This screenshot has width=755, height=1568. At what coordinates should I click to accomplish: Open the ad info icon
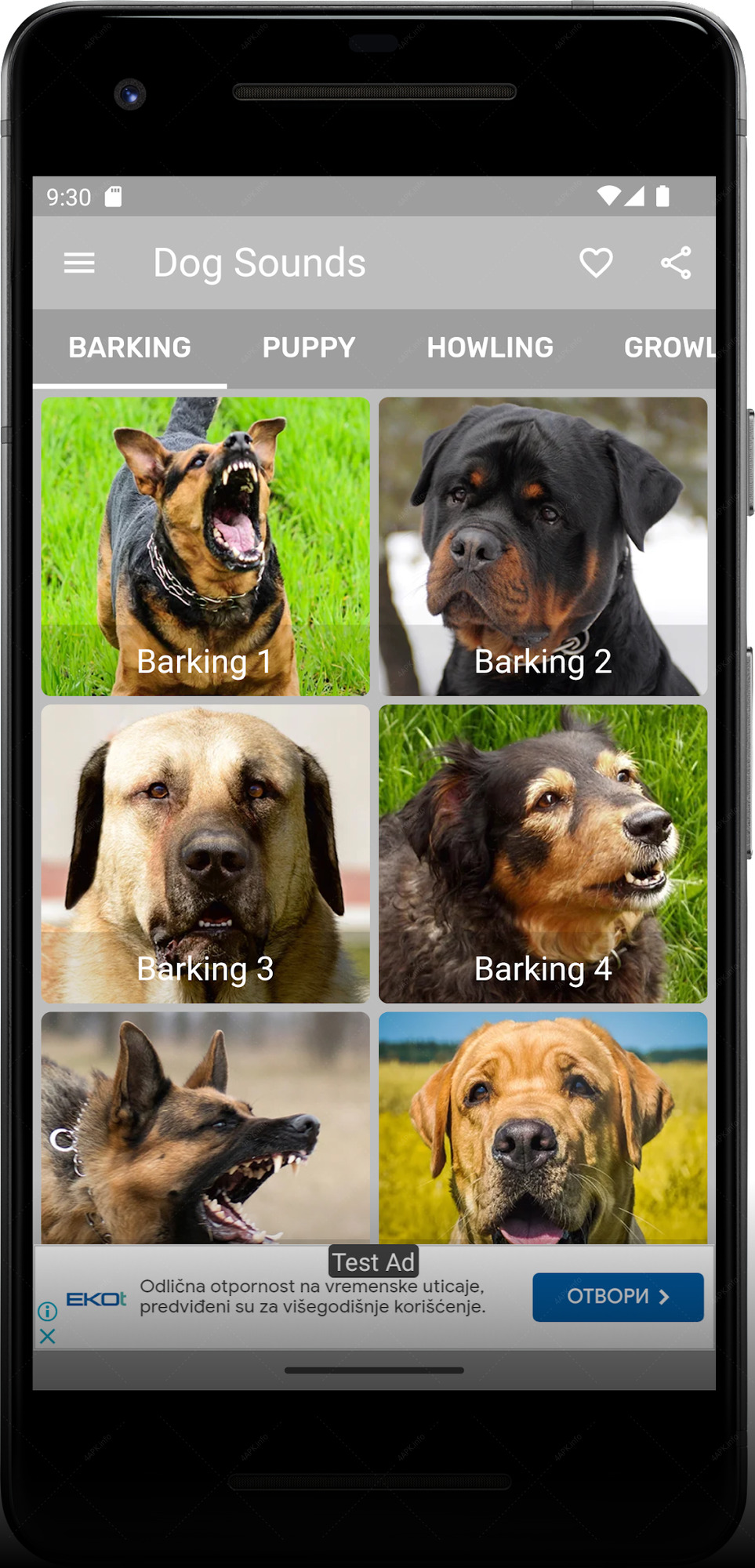pyautogui.click(x=47, y=1311)
